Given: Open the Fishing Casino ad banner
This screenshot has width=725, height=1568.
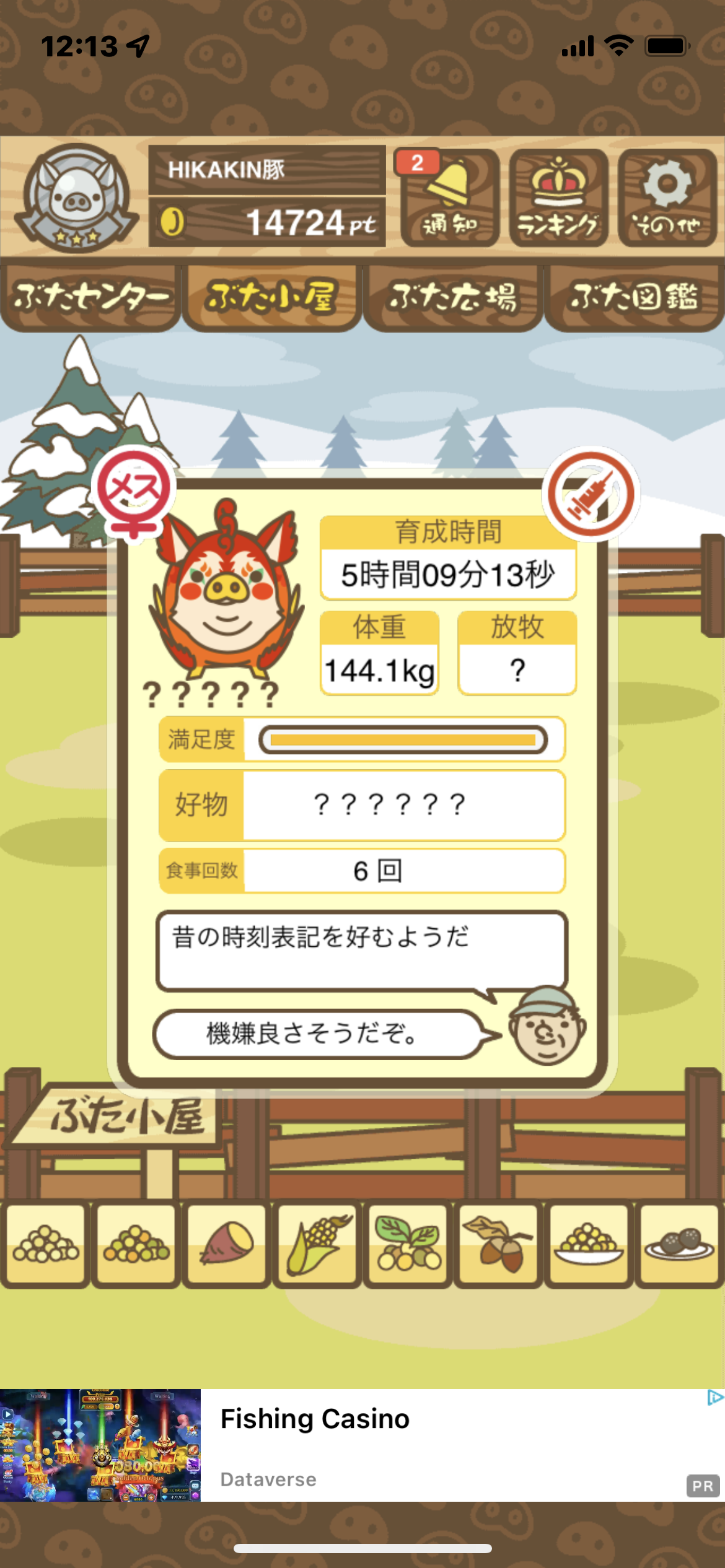Looking at the screenshot, I should (x=362, y=1445).
